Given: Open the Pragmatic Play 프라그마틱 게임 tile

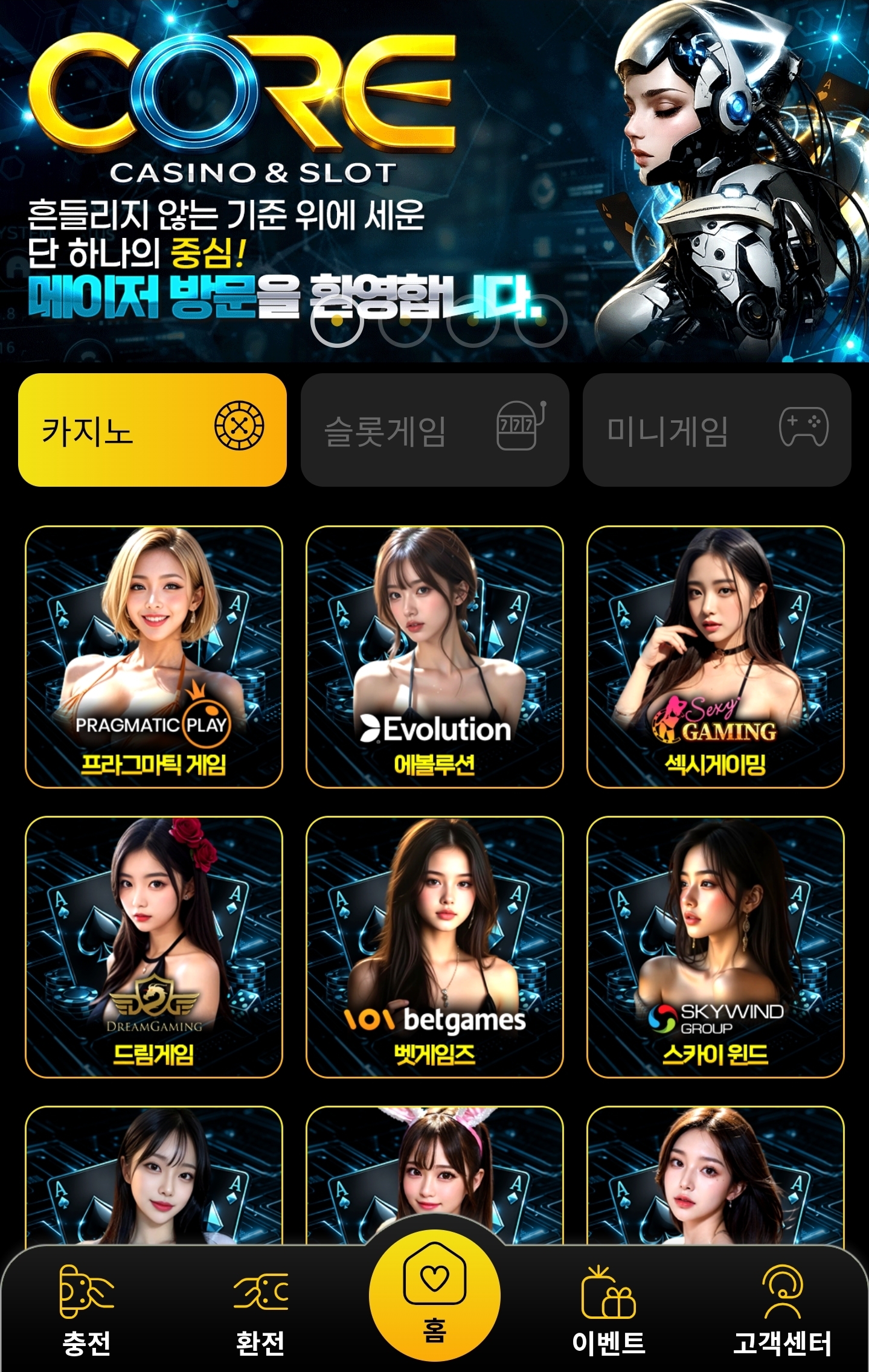Looking at the screenshot, I should [154, 657].
